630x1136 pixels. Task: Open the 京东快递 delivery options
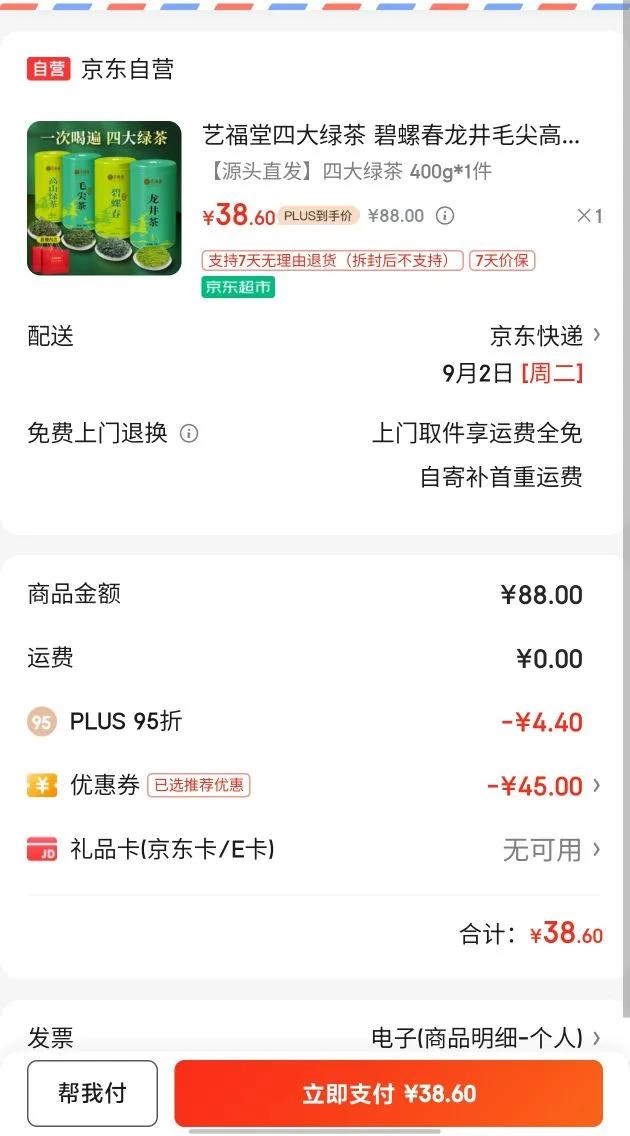(545, 335)
